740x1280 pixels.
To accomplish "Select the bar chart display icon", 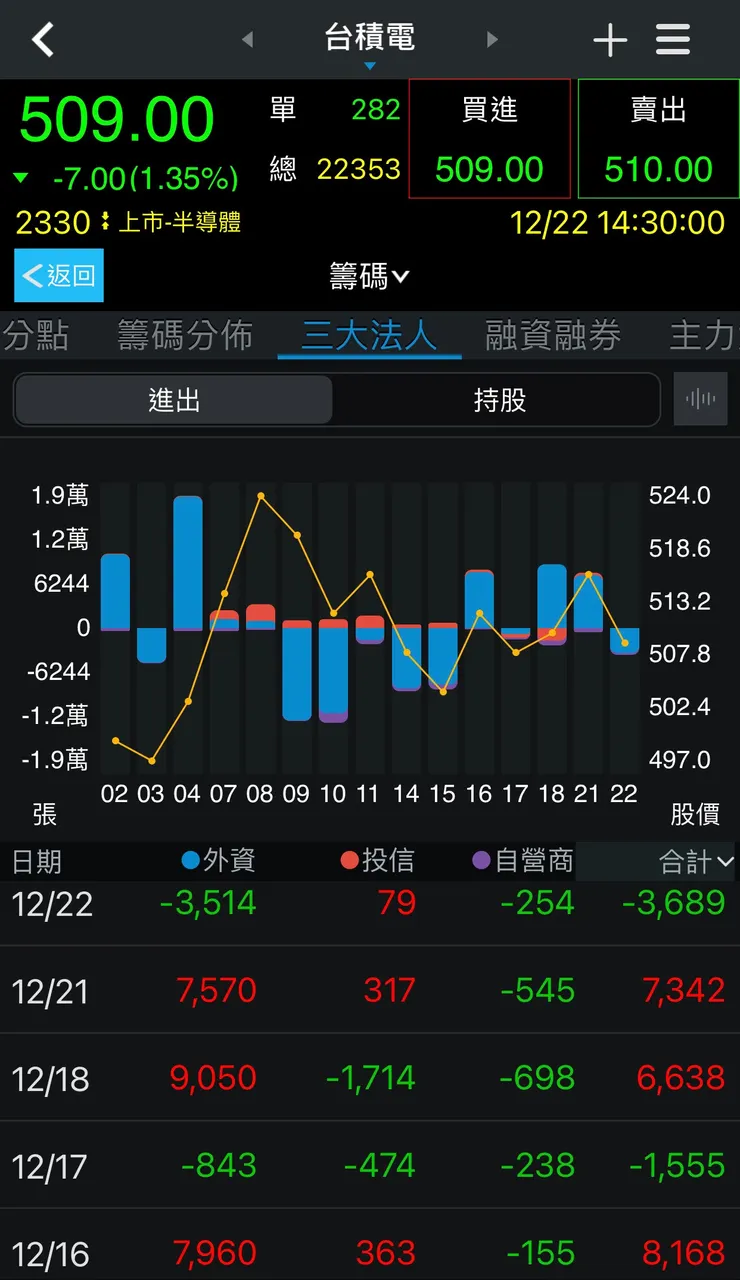I will click(x=700, y=398).
